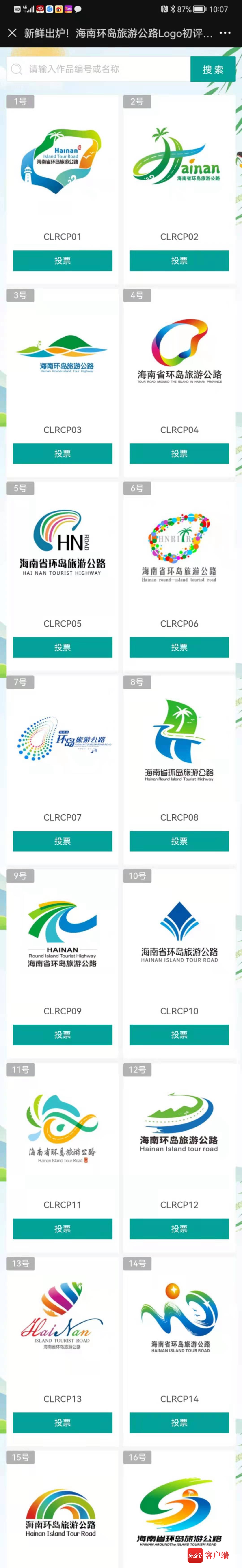Tap 投票 under CLRCP05

tap(62, 647)
